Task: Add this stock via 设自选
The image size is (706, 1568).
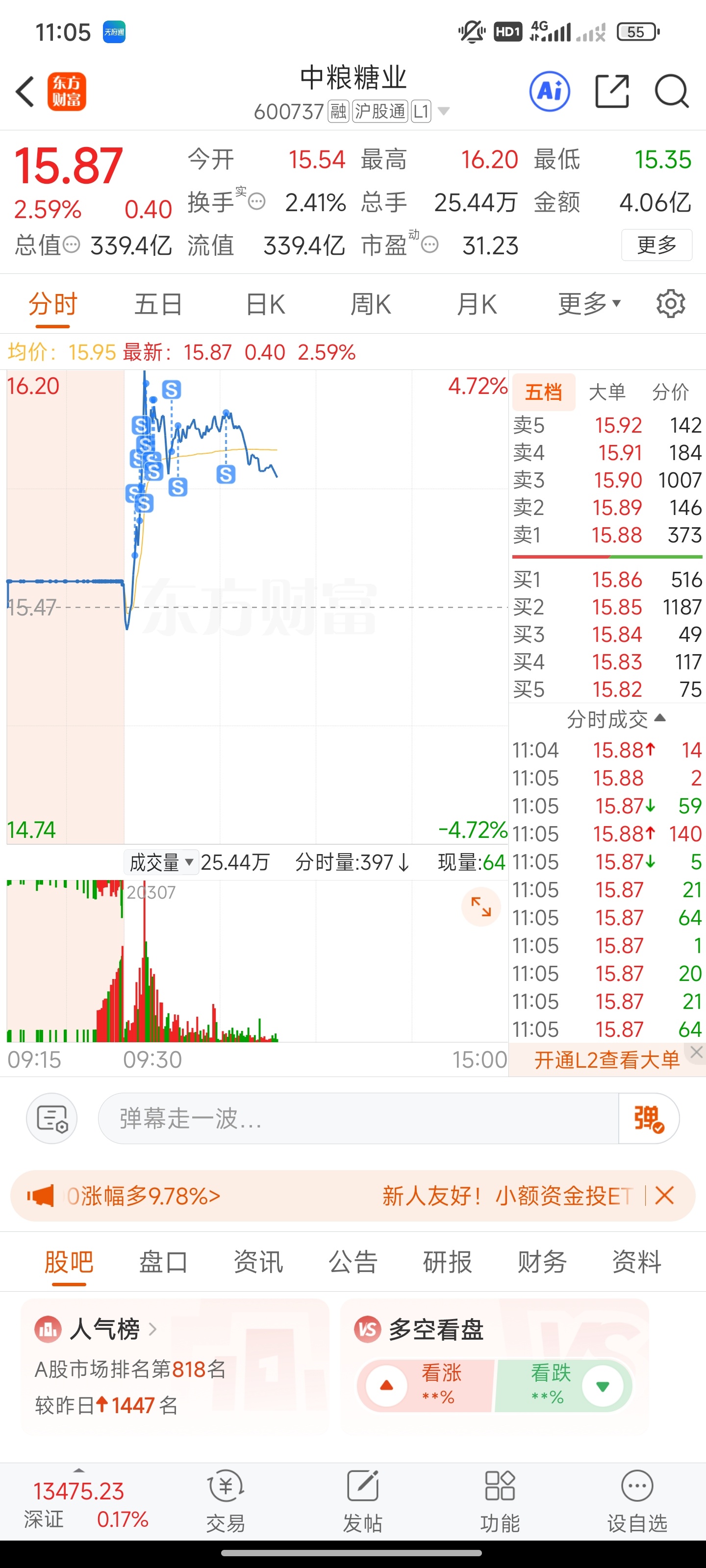Action: pyautogui.click(x=636, y=1500)
